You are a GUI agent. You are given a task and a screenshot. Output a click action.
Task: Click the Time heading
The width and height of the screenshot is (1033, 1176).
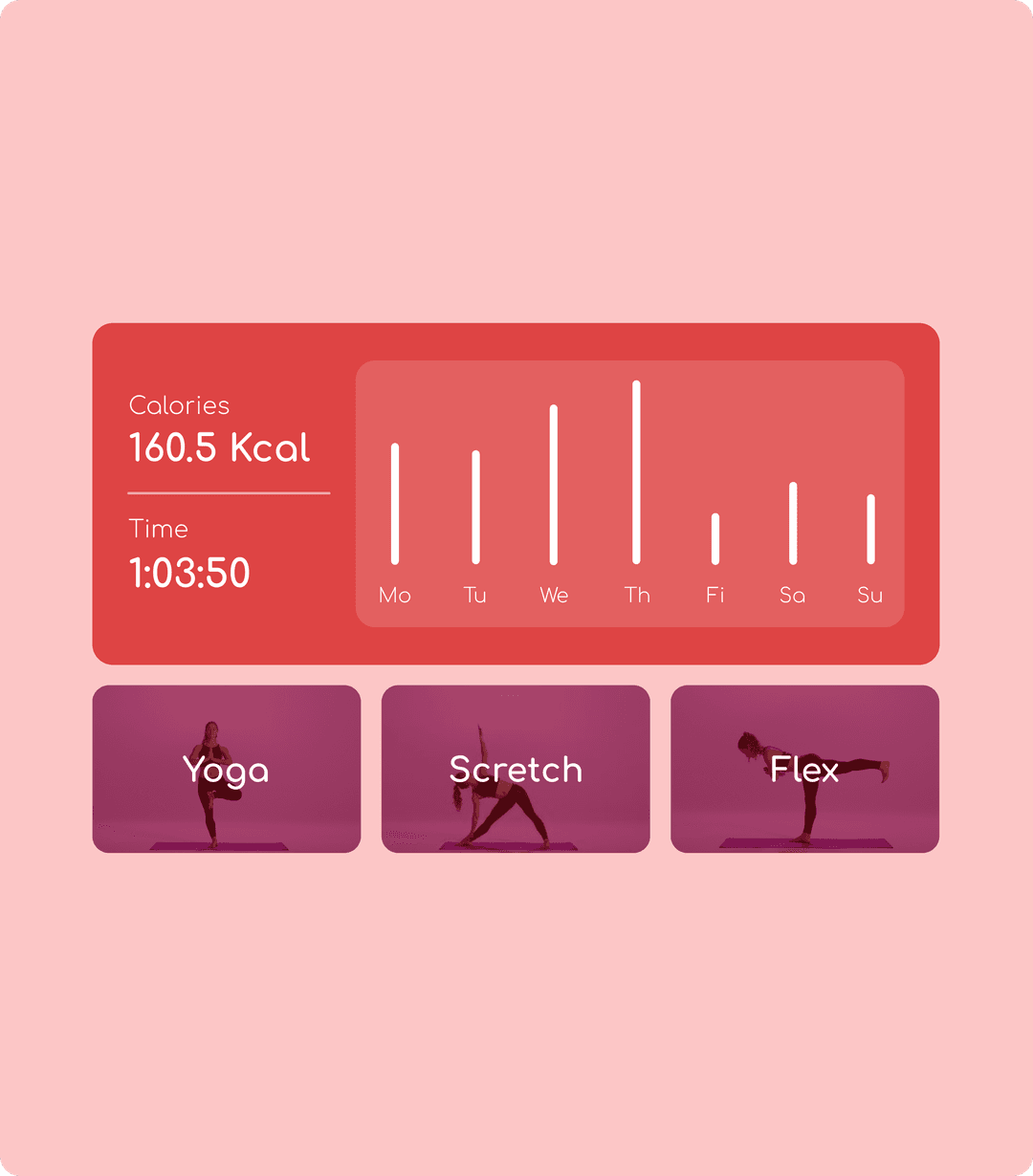(159, 529)
